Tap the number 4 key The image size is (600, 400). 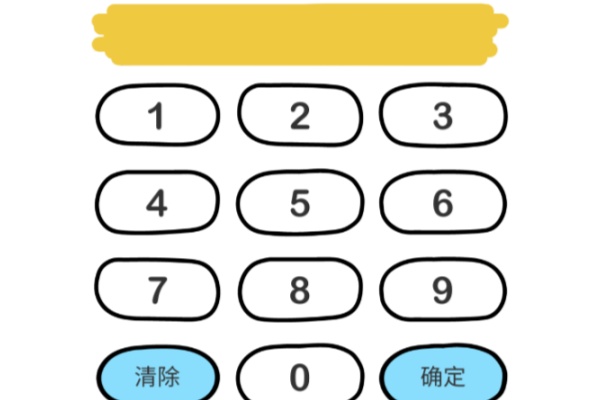coord(157,203)
